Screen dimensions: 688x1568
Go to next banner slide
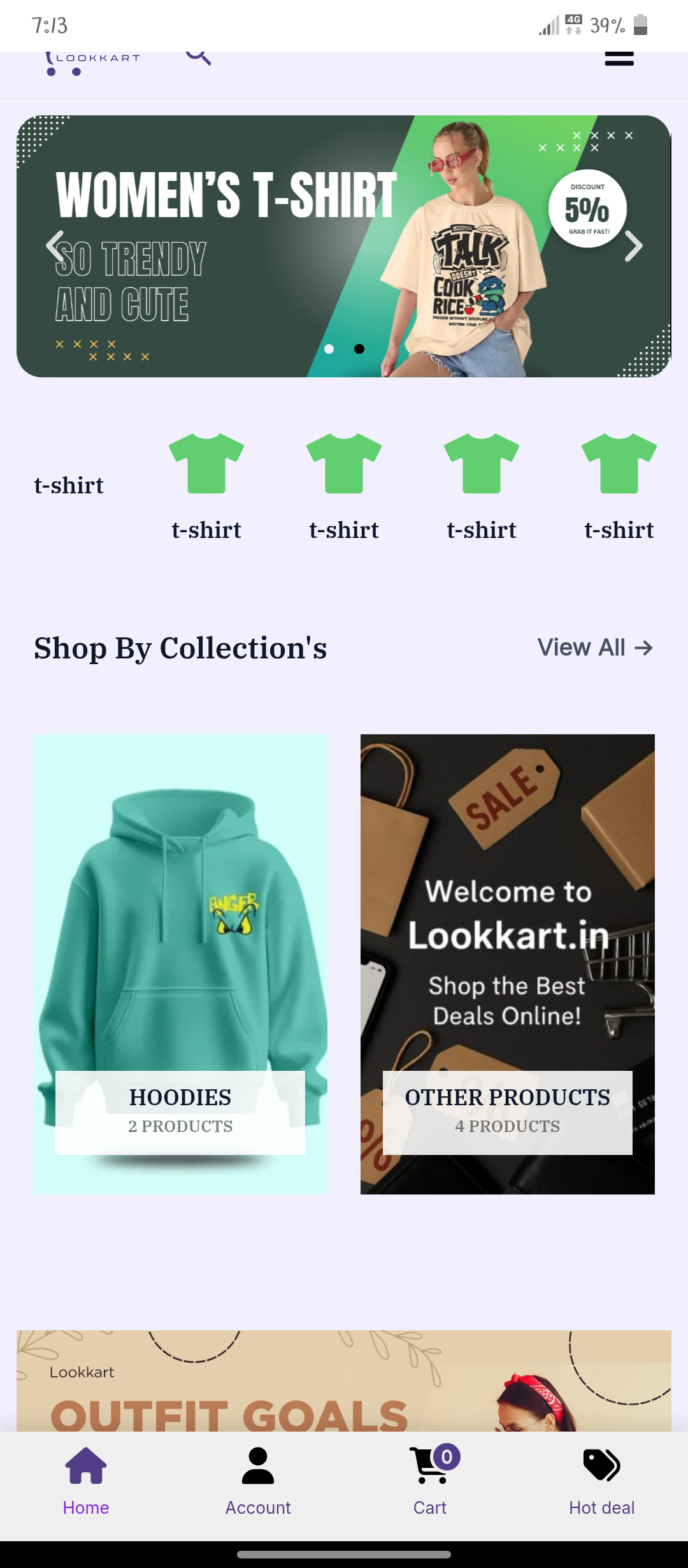(x=633, y=246)
